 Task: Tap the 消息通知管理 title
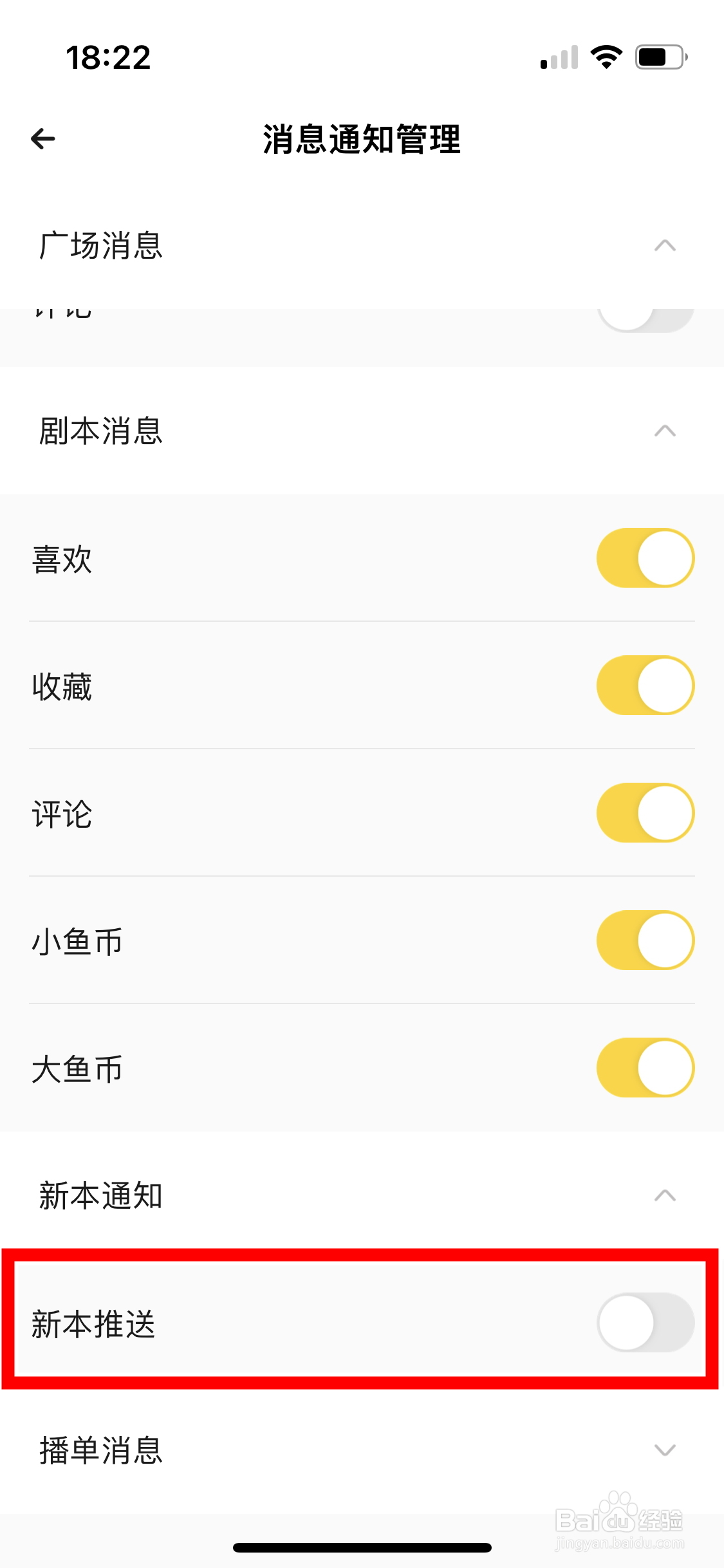click(x=362, y=140)
